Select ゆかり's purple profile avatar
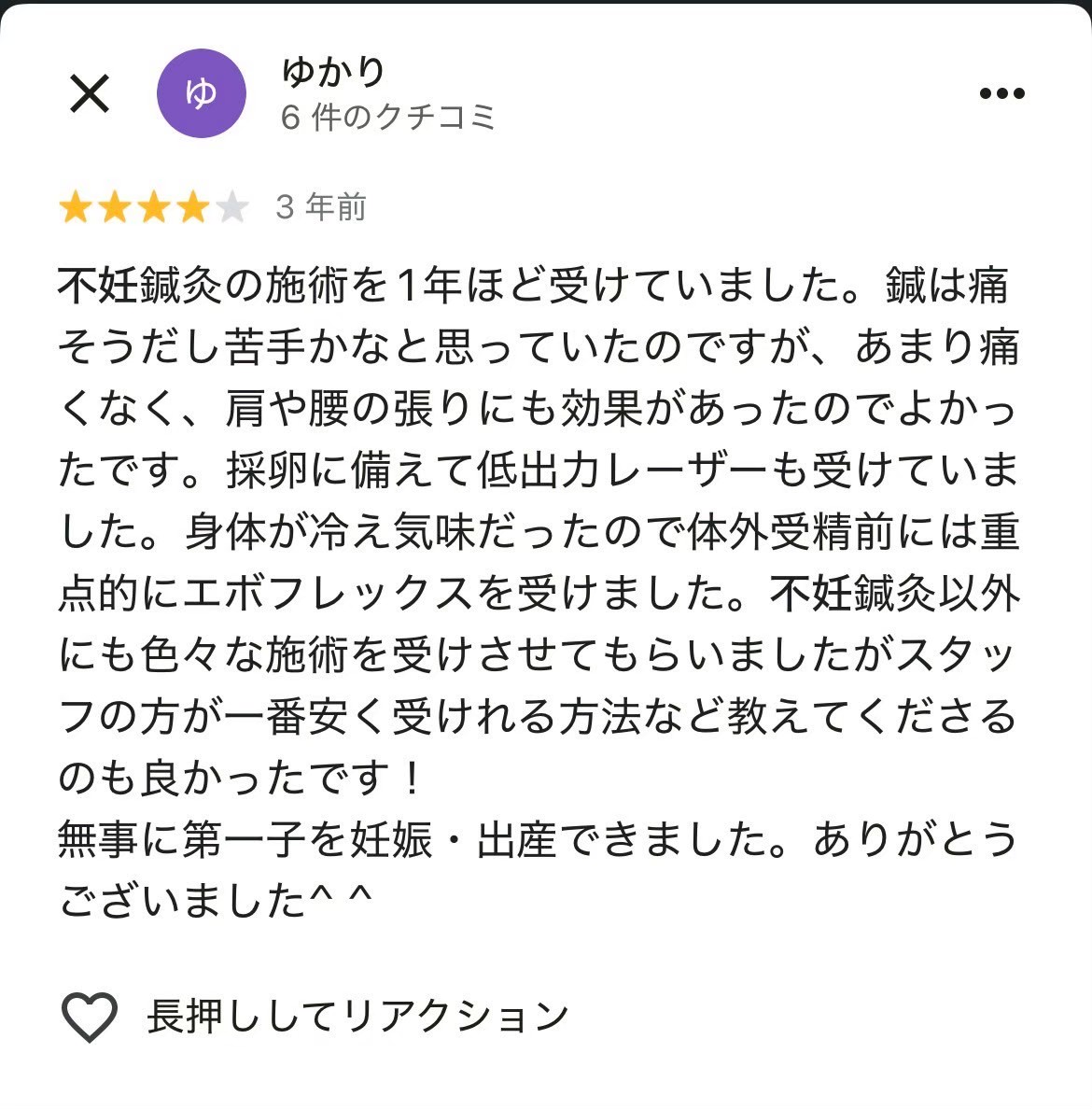This screenshot has height=1109, width=1092. (x=202, y=92)
